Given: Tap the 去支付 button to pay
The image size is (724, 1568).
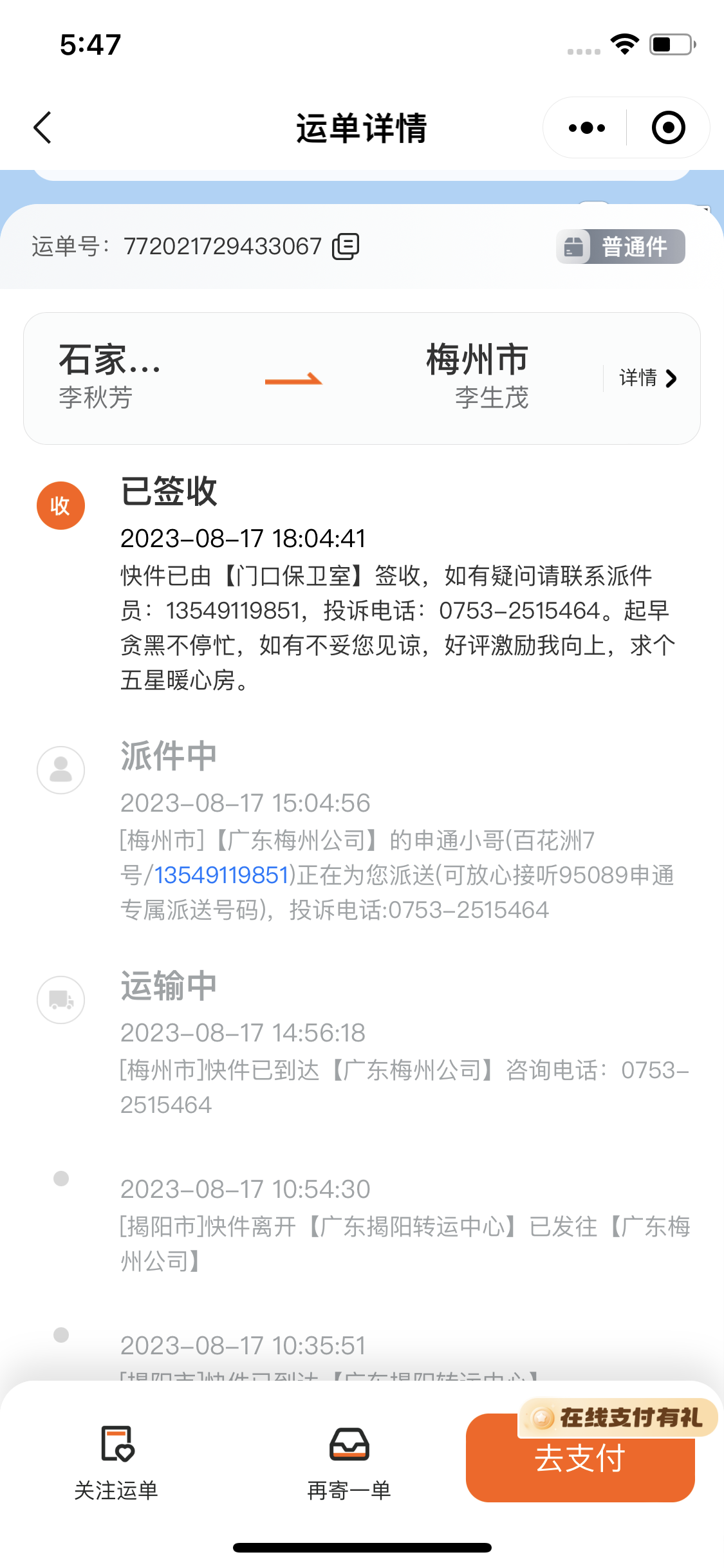Looking at the screenshot, I should [x=580, y=1460].
